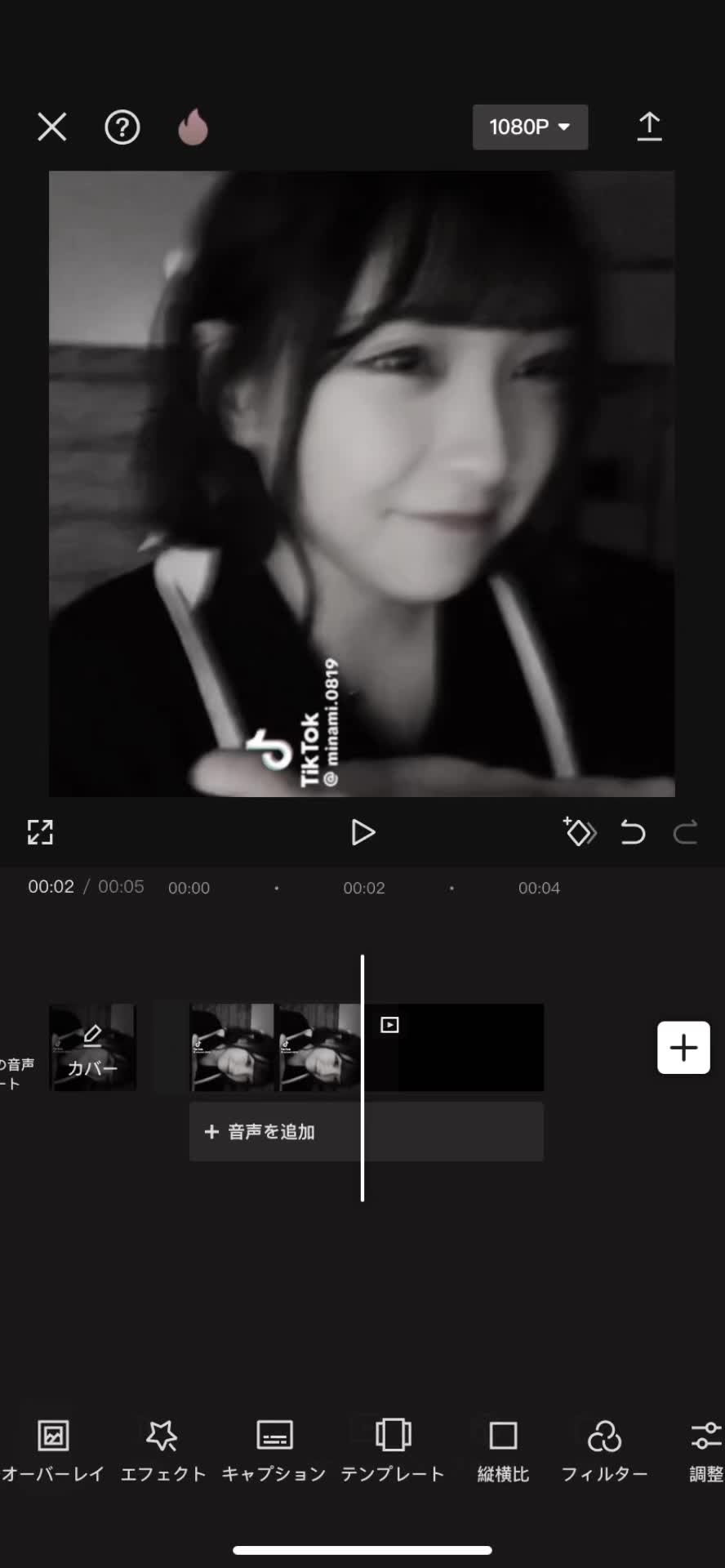Image resolution: width=725 pixels, height=1568 pixels.
Task: Close the video editor
Action: coord(52,127)
